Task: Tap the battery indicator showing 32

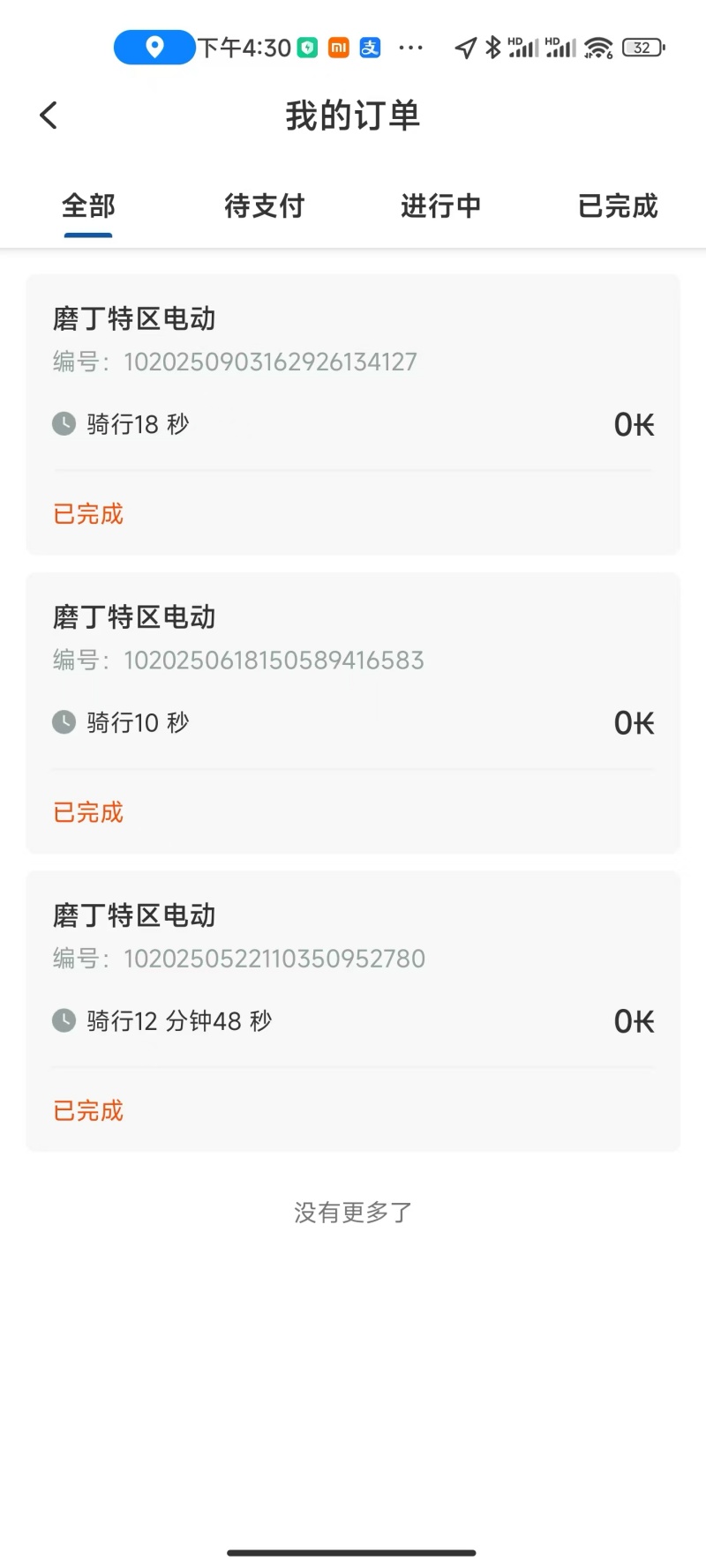Action: click(x=643, y=47)
